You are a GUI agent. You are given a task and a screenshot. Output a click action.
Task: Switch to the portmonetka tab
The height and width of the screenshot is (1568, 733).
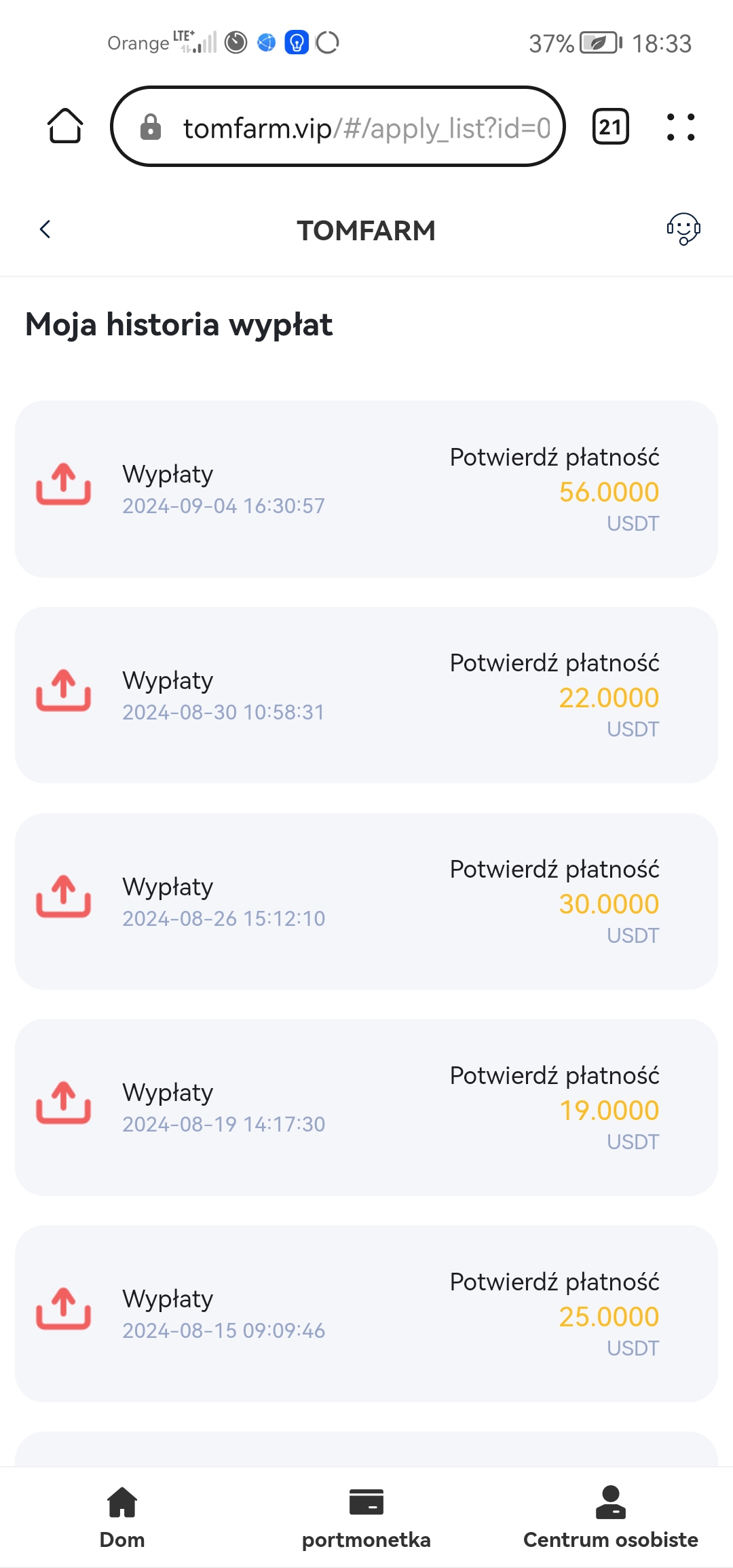click(x=366, y=1518)
